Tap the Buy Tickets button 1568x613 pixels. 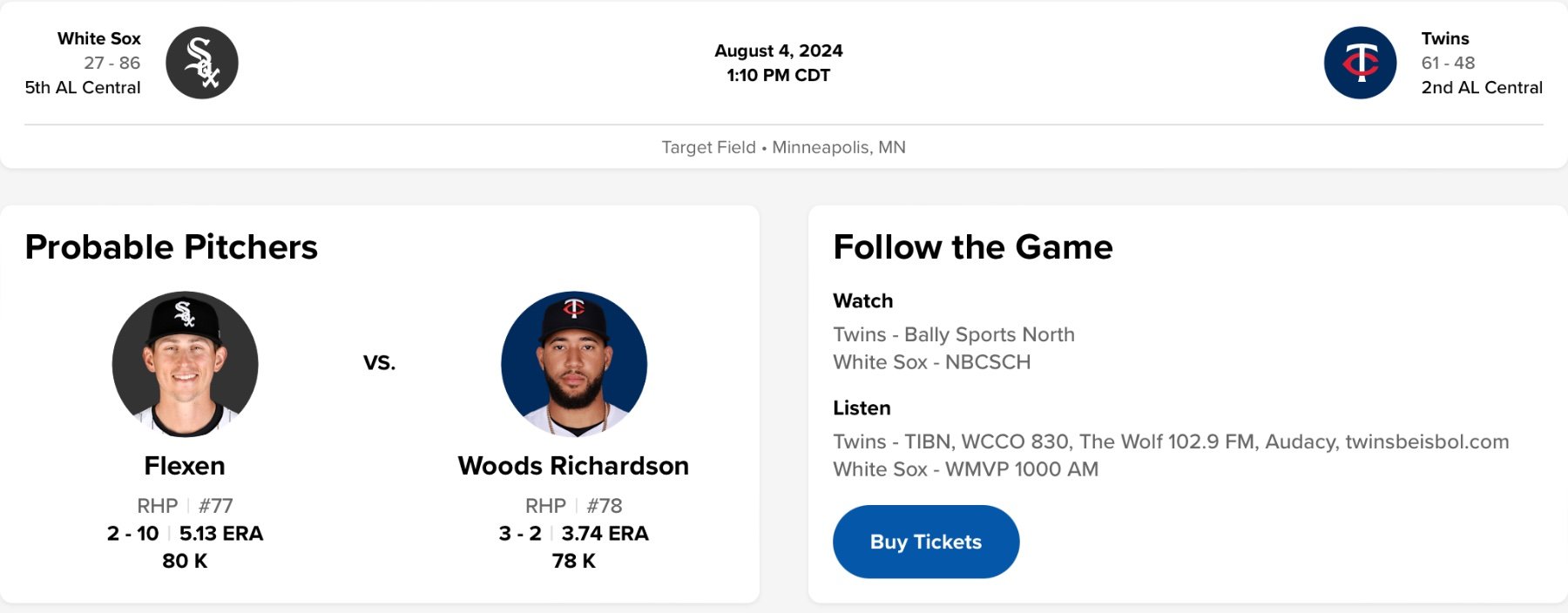click(925, 542)
